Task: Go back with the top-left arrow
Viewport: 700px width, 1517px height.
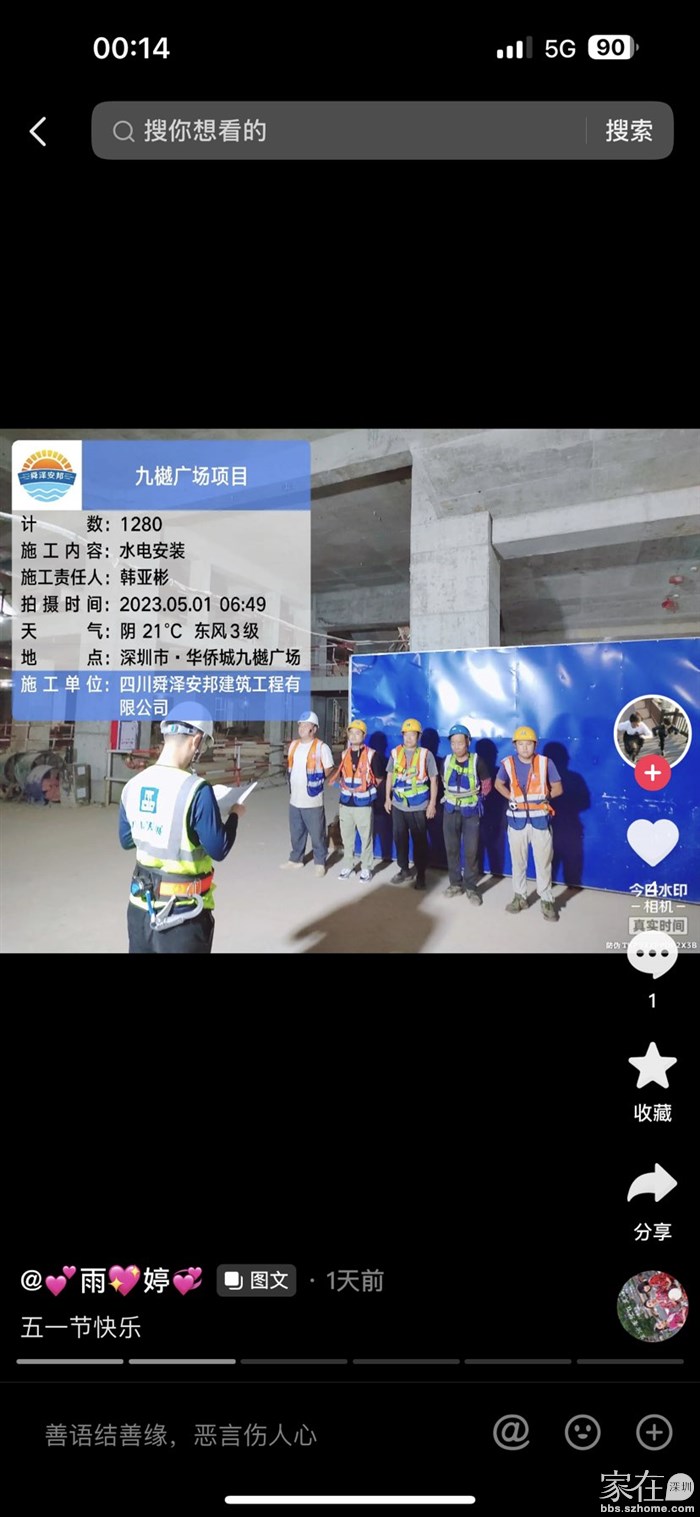Action: click(38, 131)
